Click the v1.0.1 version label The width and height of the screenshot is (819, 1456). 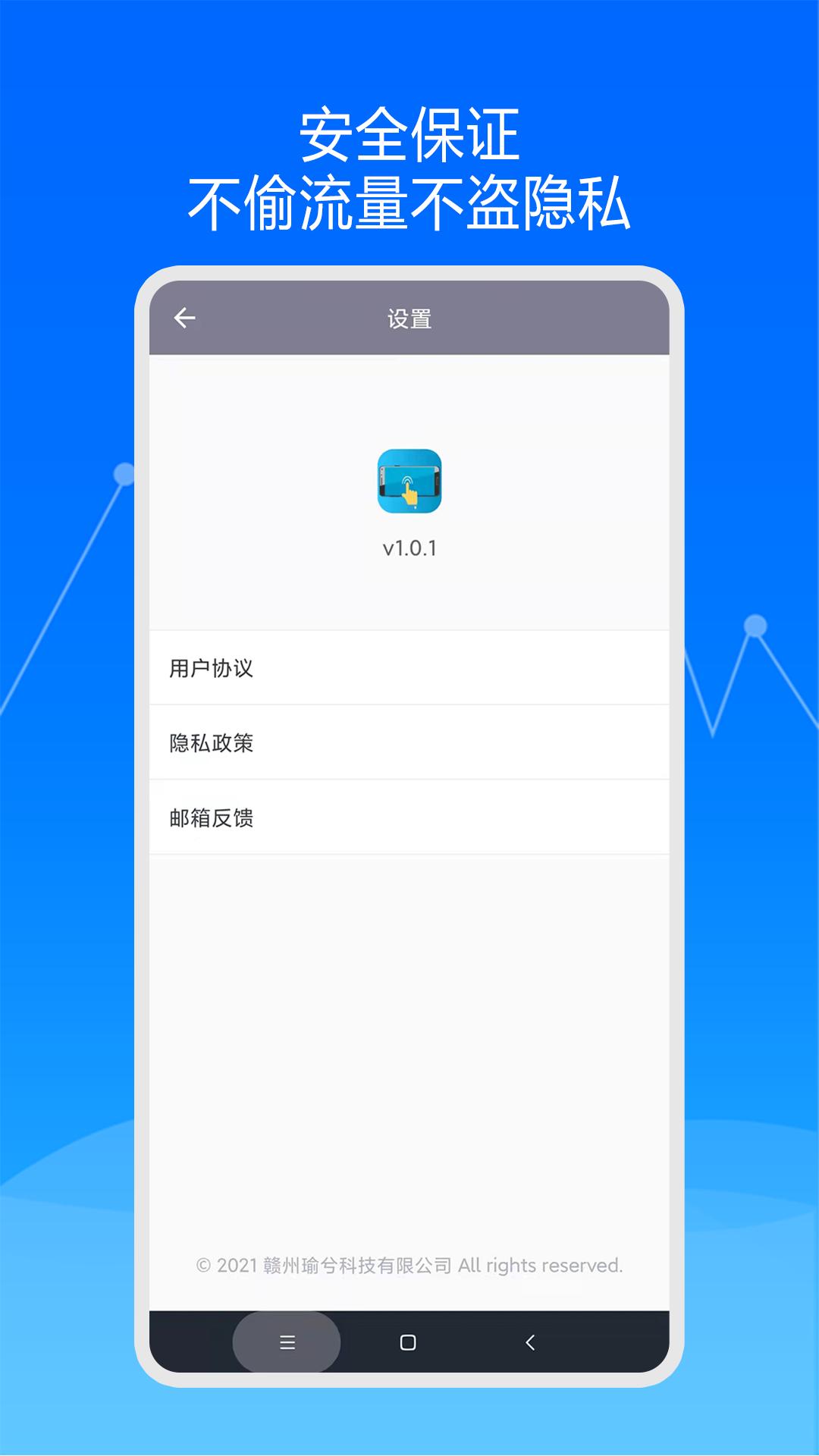409,548
